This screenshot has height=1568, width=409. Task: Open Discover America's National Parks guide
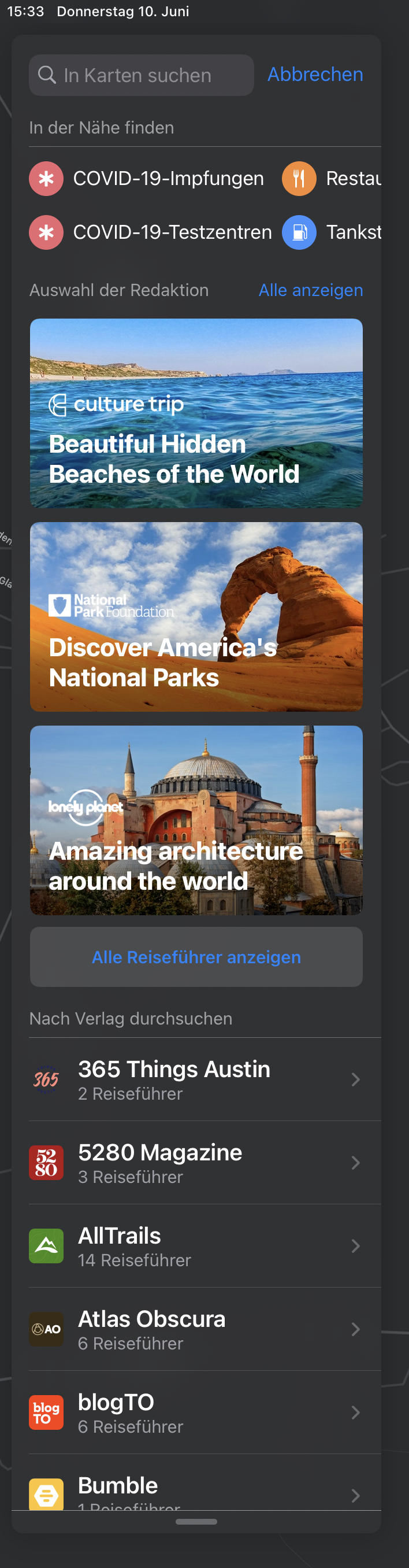click(196, 616)
